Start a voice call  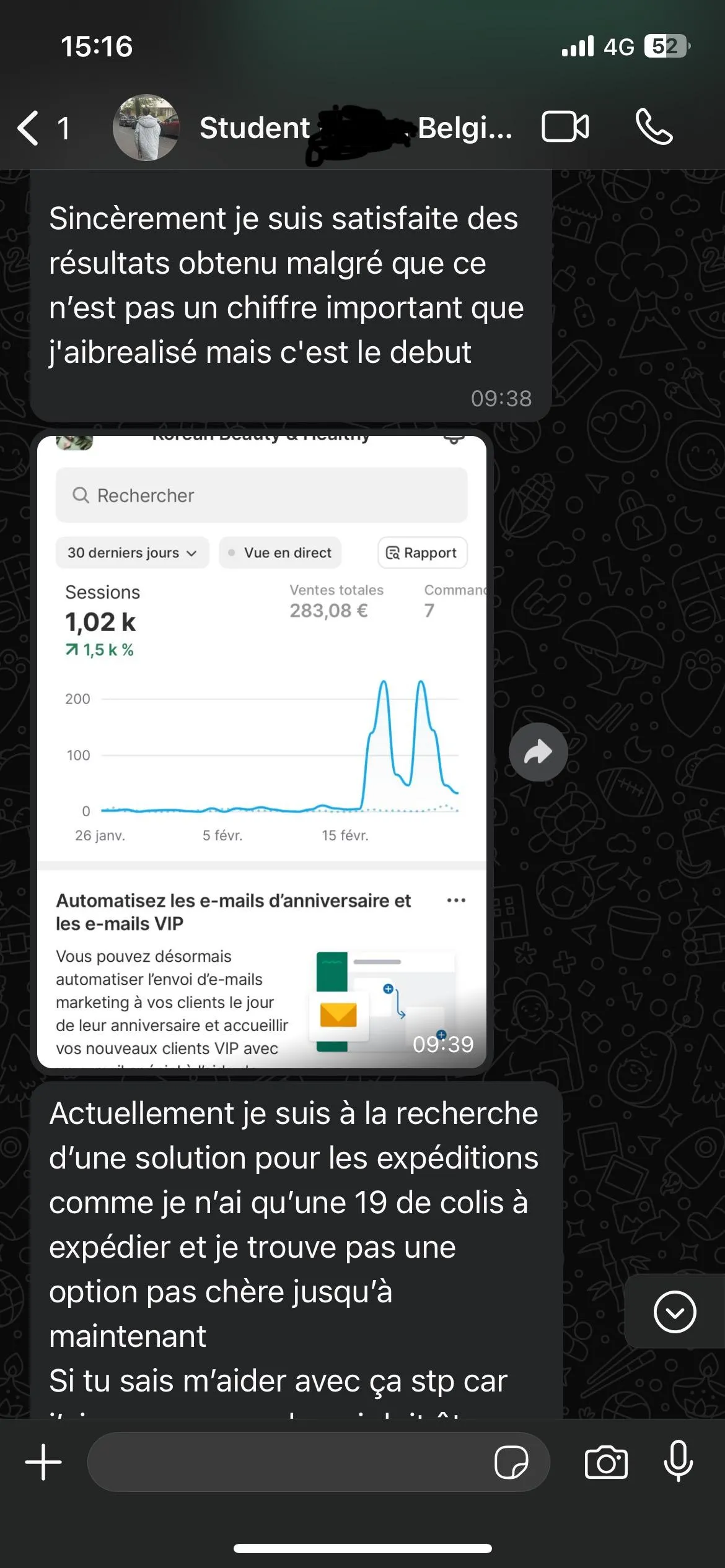pyautogui.click(x=654, y=127)
